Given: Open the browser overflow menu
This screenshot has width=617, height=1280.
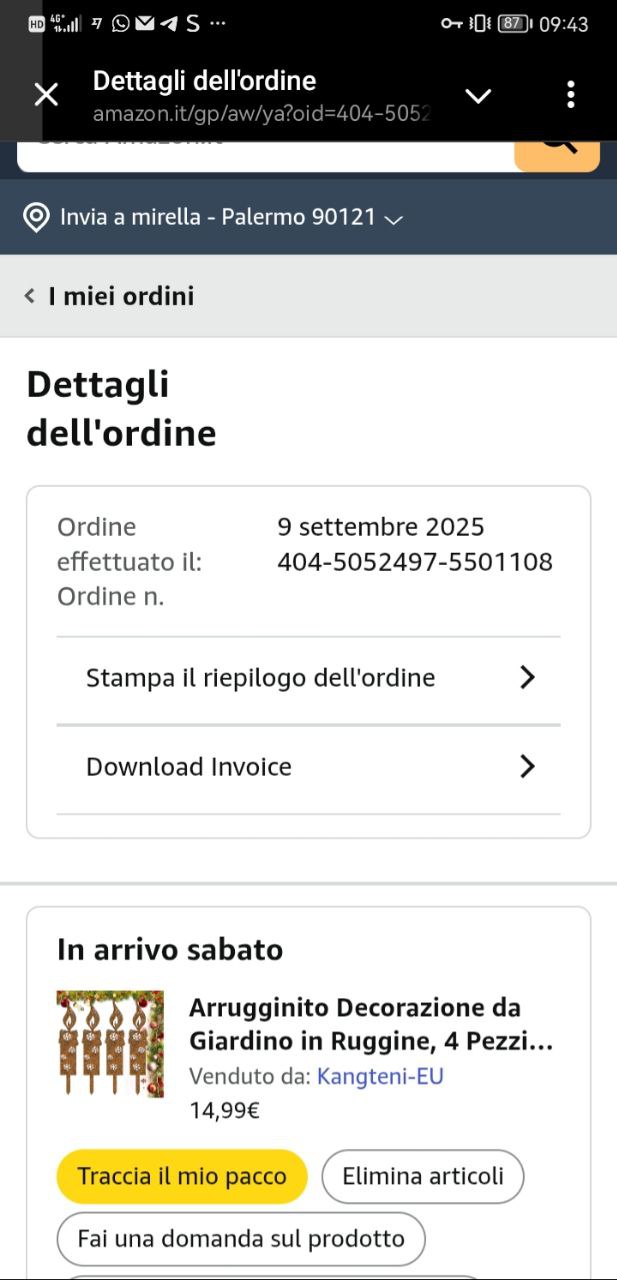Looking at the screenshot, I should pos(571,95).
